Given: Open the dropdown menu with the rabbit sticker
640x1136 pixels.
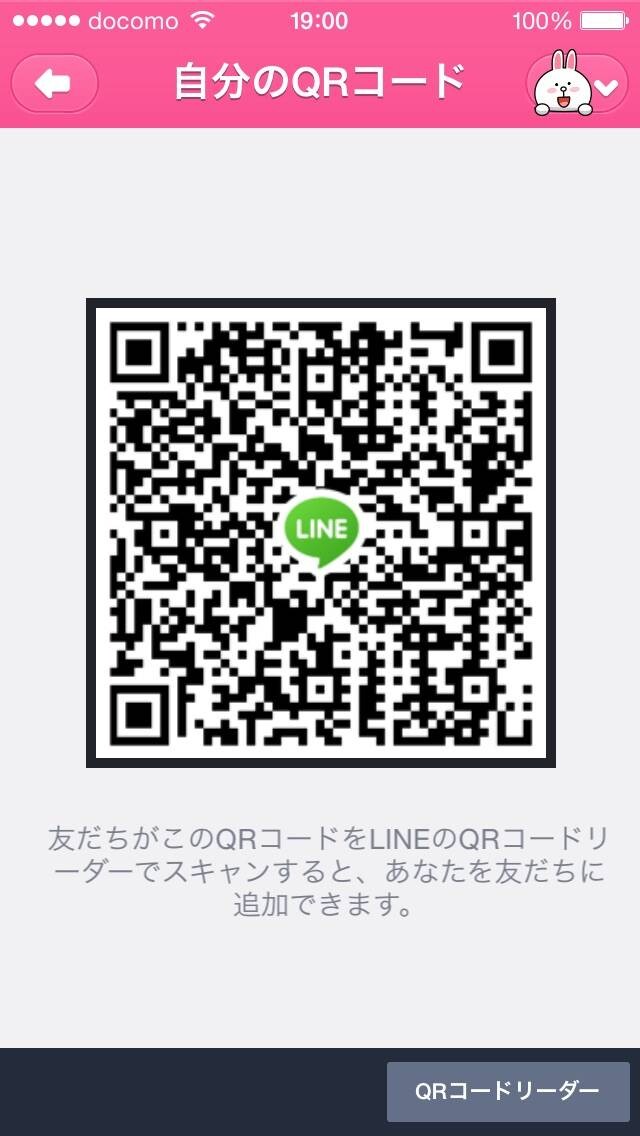Looking at the screenshot, I should 578,84.
